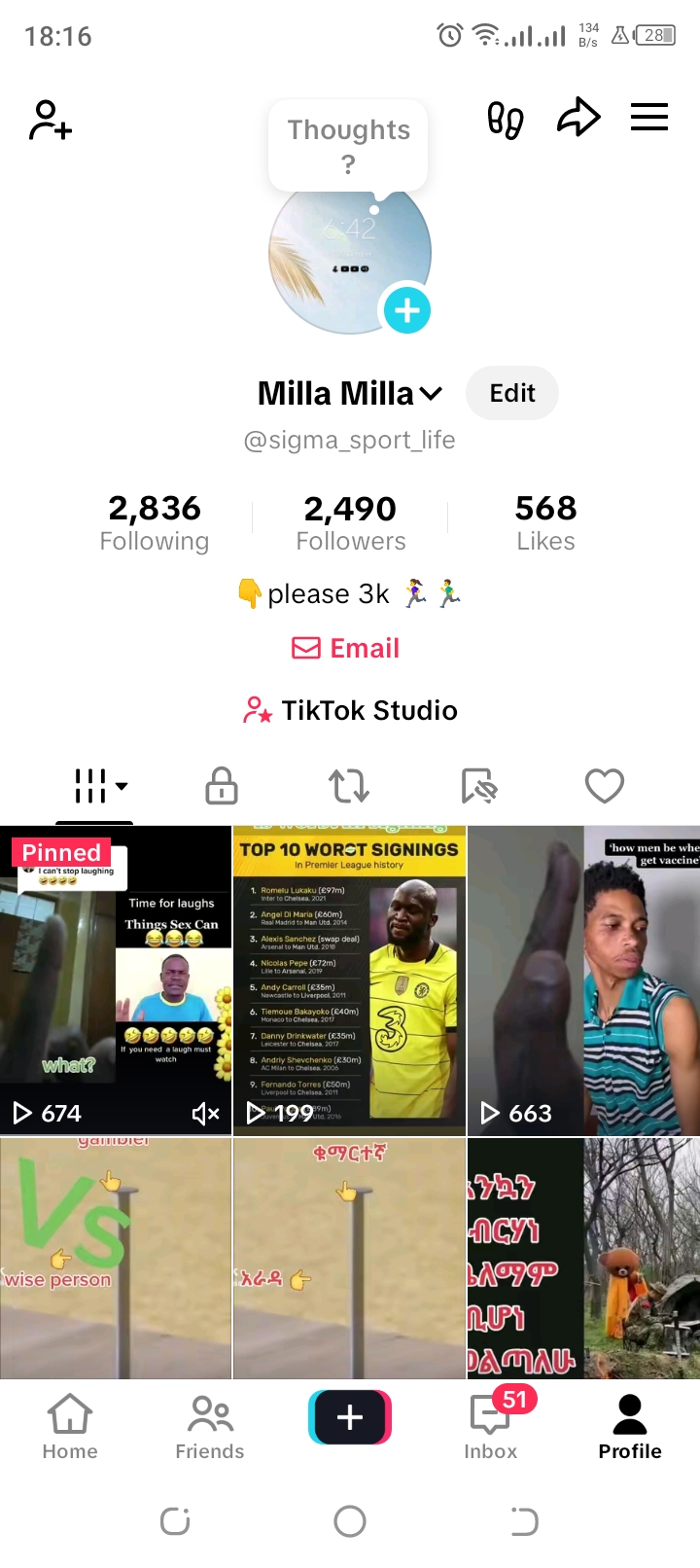700x1568 pixels.
Task: Open the Top 10 Worst Signings video
Action: [350, 980]
